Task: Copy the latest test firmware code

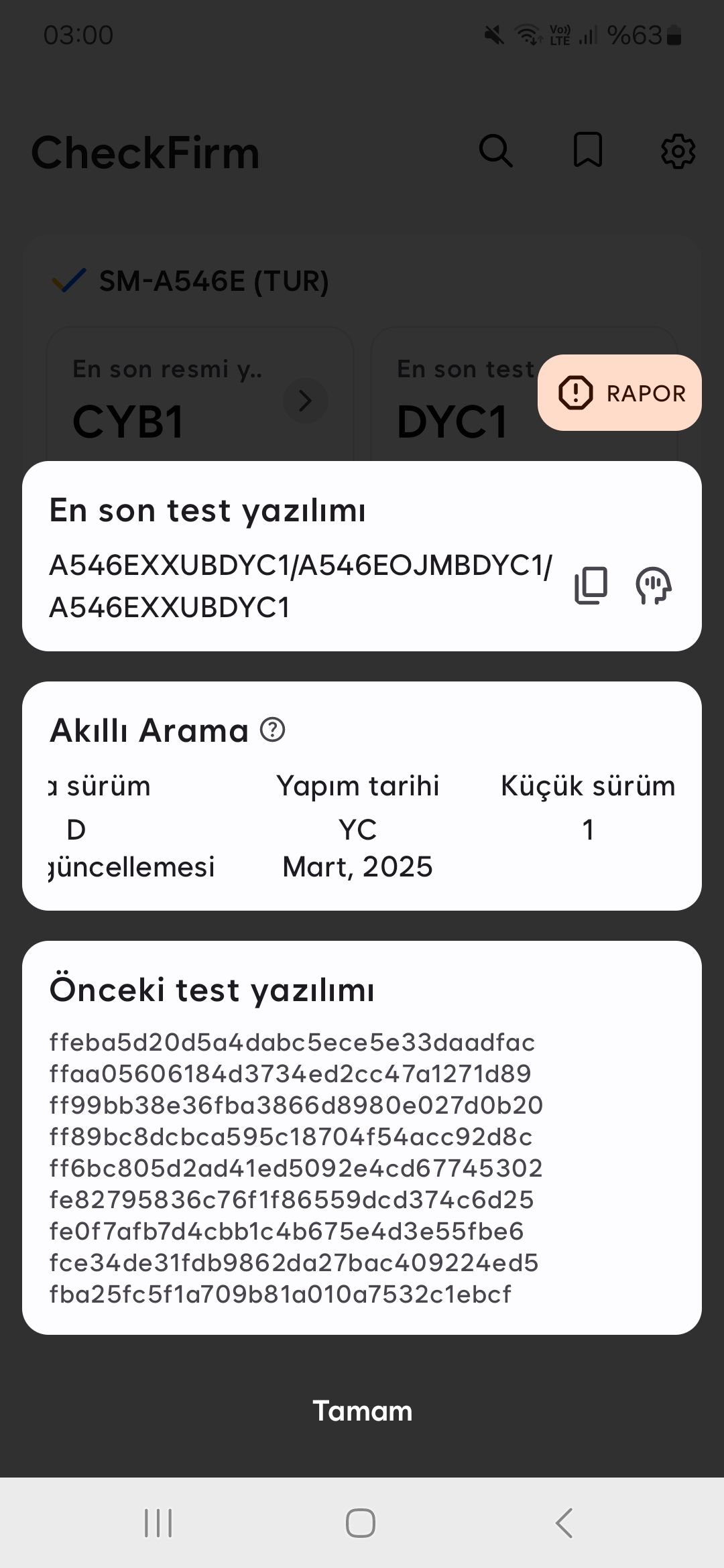Action: 590,584
